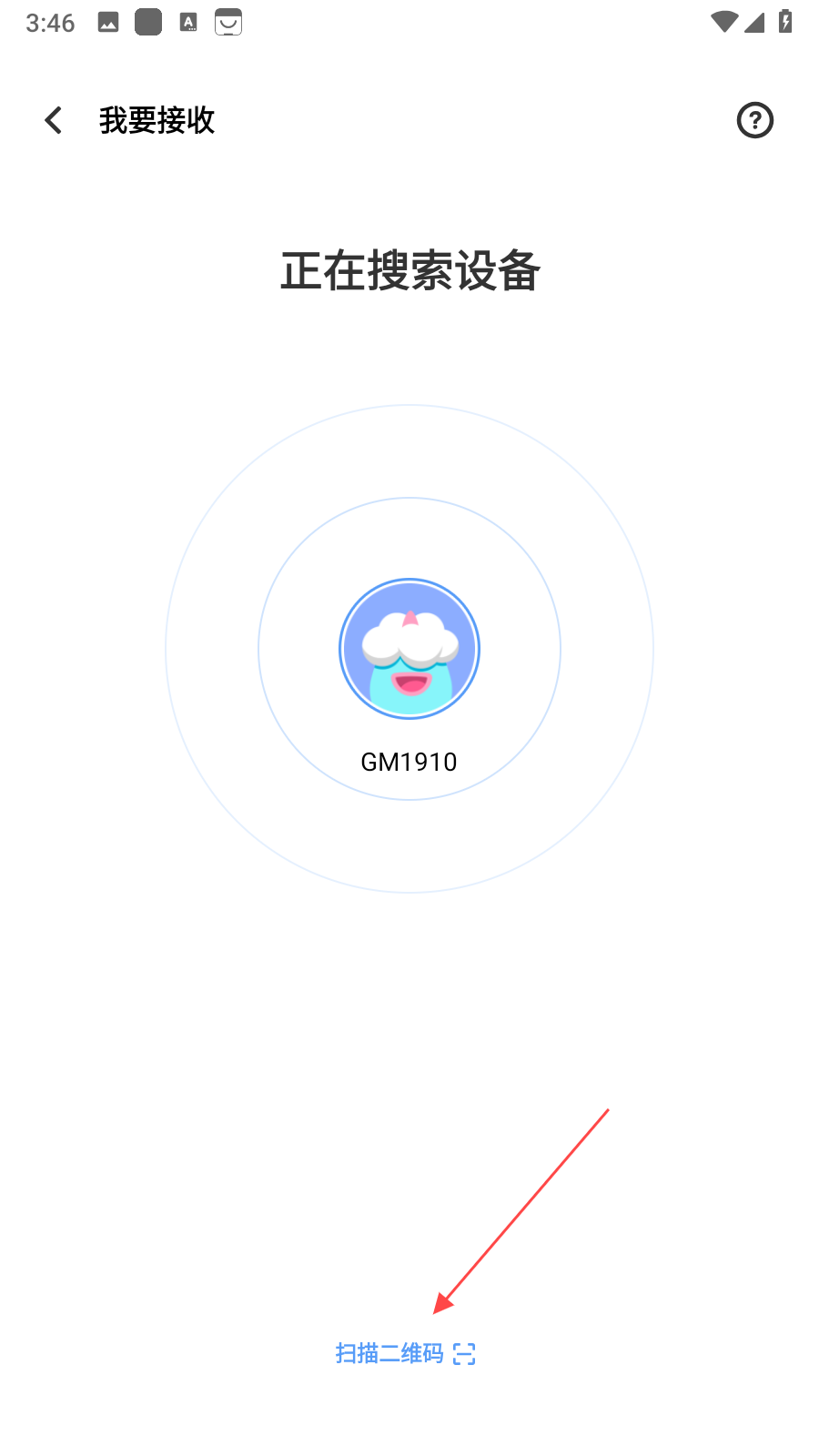Viewport: 819px width, 1456px height.
Task: Select the GM1910 device avatar
Action: pyautogui.click(x=409, y=649)
